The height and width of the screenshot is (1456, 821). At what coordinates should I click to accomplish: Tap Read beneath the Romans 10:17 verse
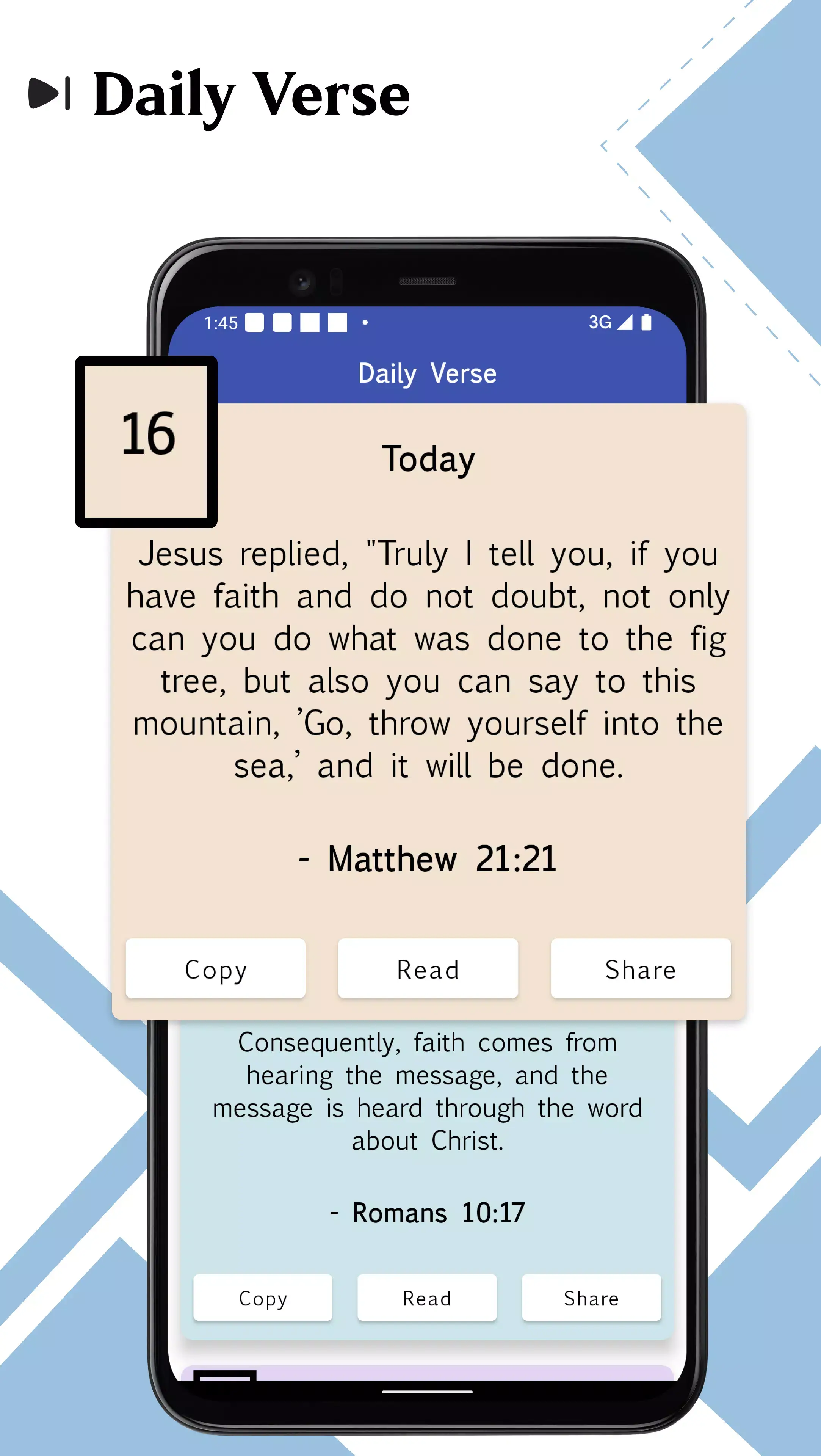(427, 1298)
